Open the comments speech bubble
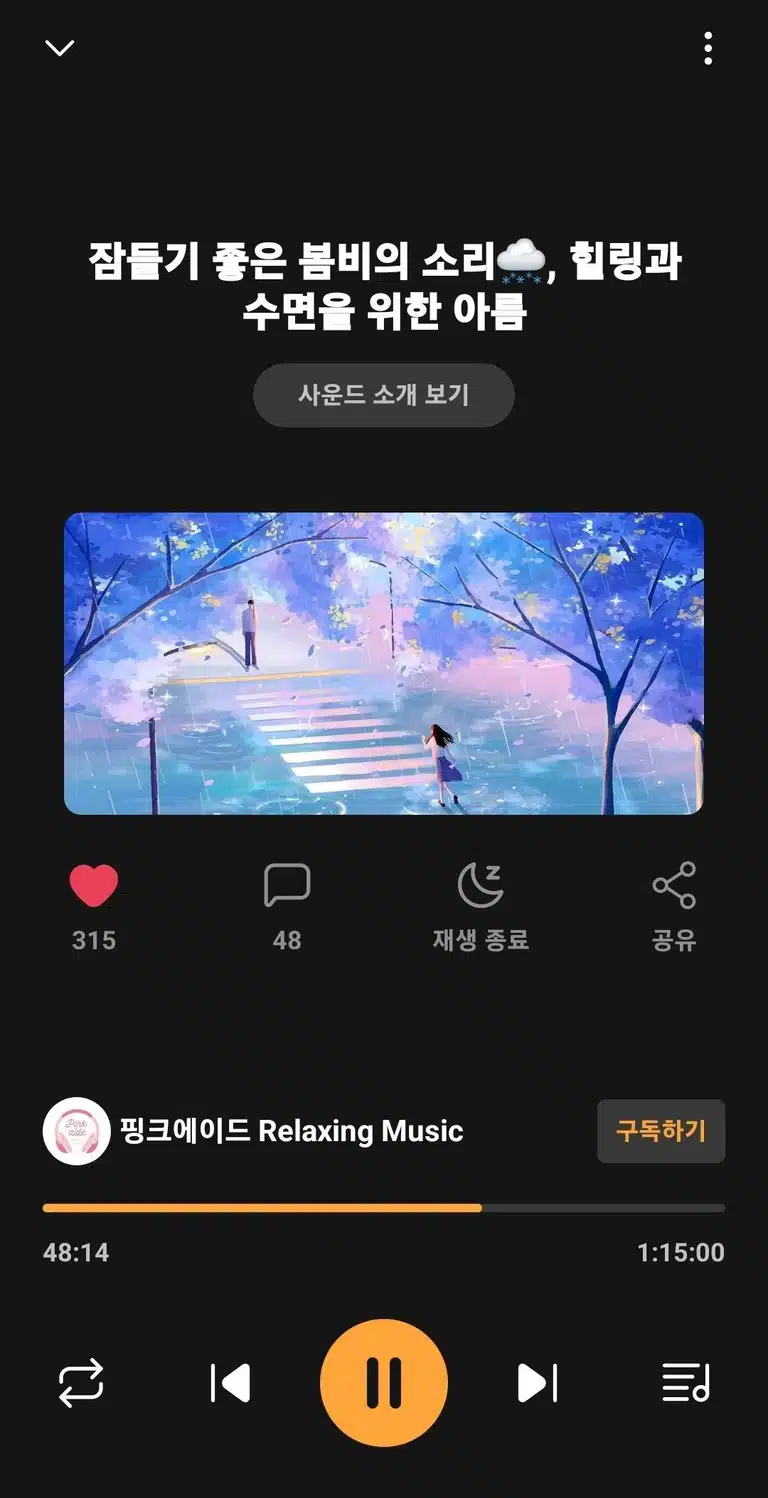The image size is (768, 1498). click(x=287, y=886)
